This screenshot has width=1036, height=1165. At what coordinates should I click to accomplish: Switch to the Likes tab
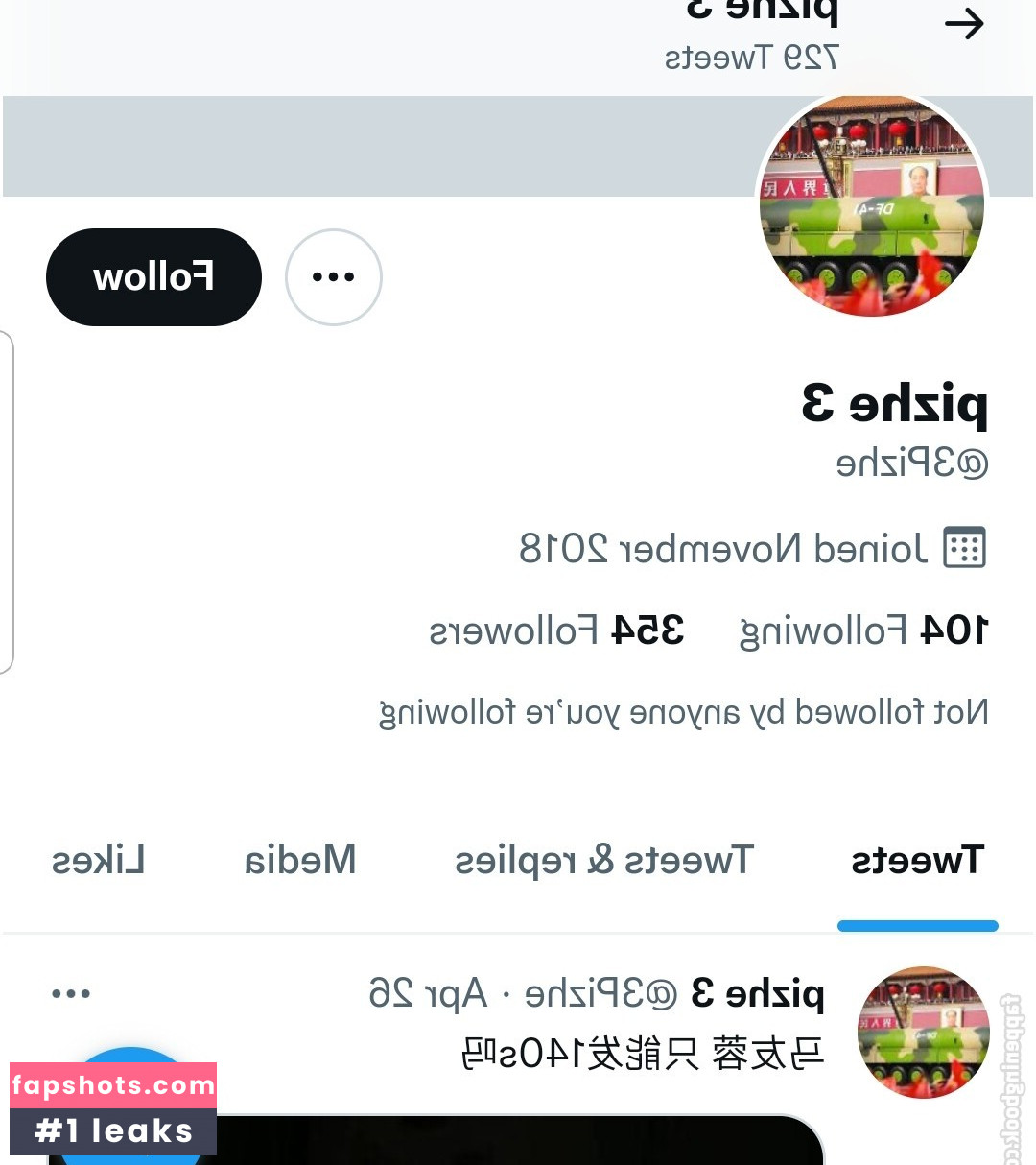click(98, 861)
